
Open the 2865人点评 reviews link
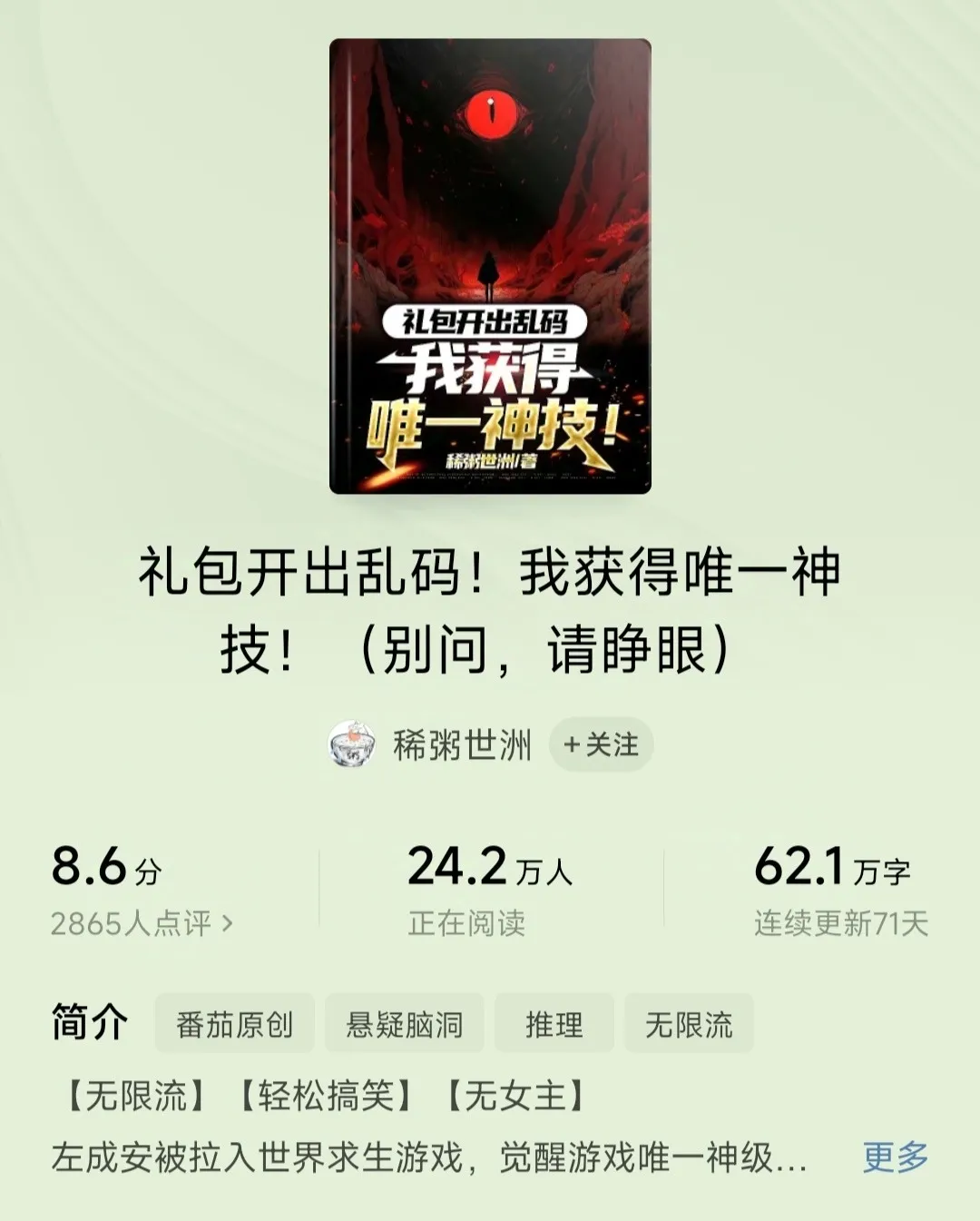coord(142,924)
